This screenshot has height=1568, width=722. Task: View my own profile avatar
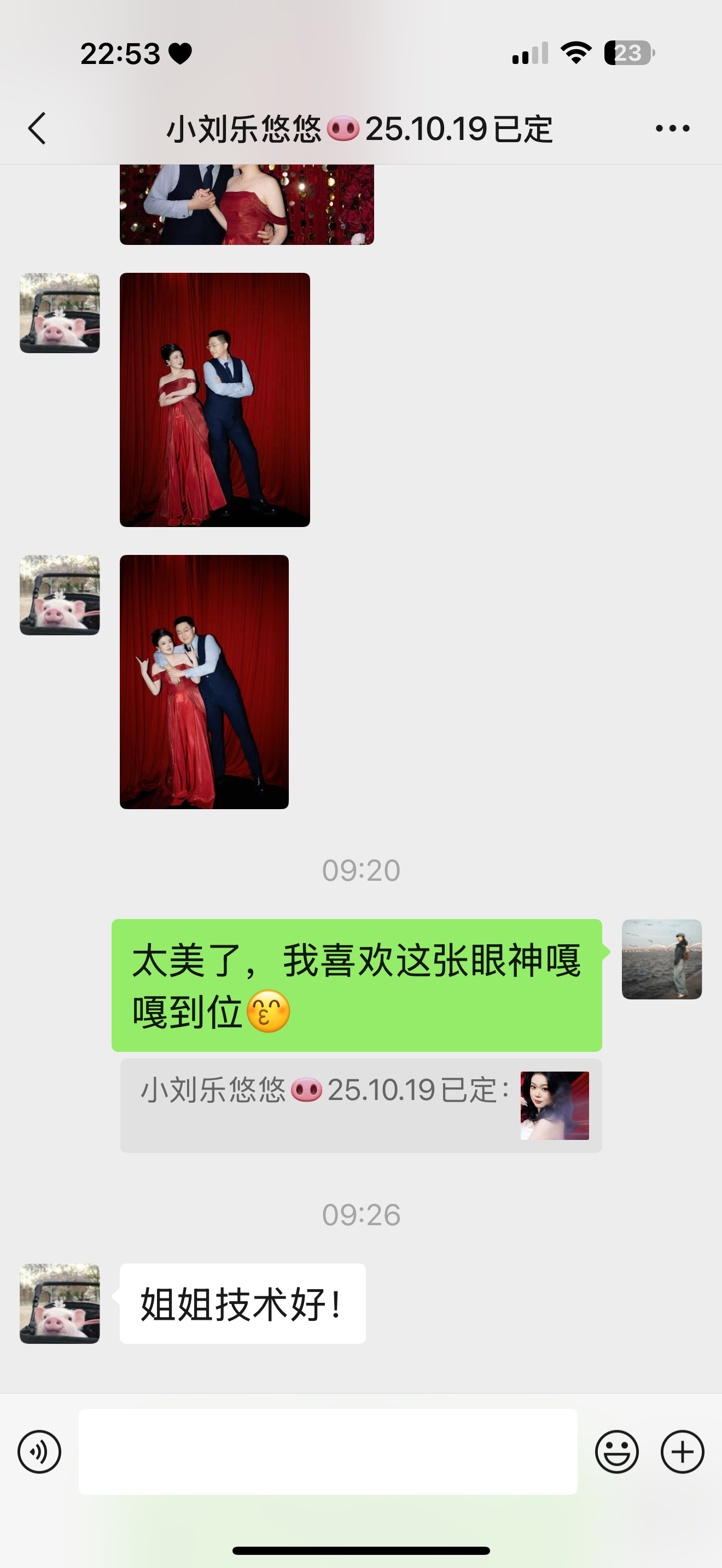(662, 959)
